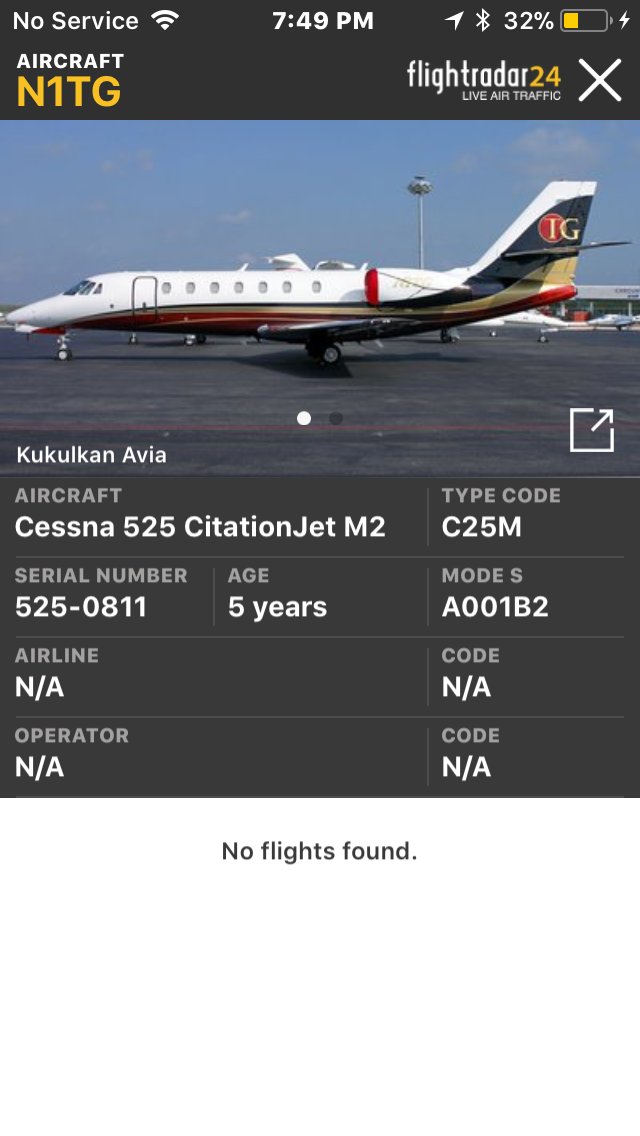Close the N1TG aircraft details panel
Screen dimensions: 640x1136
[600, 80]
